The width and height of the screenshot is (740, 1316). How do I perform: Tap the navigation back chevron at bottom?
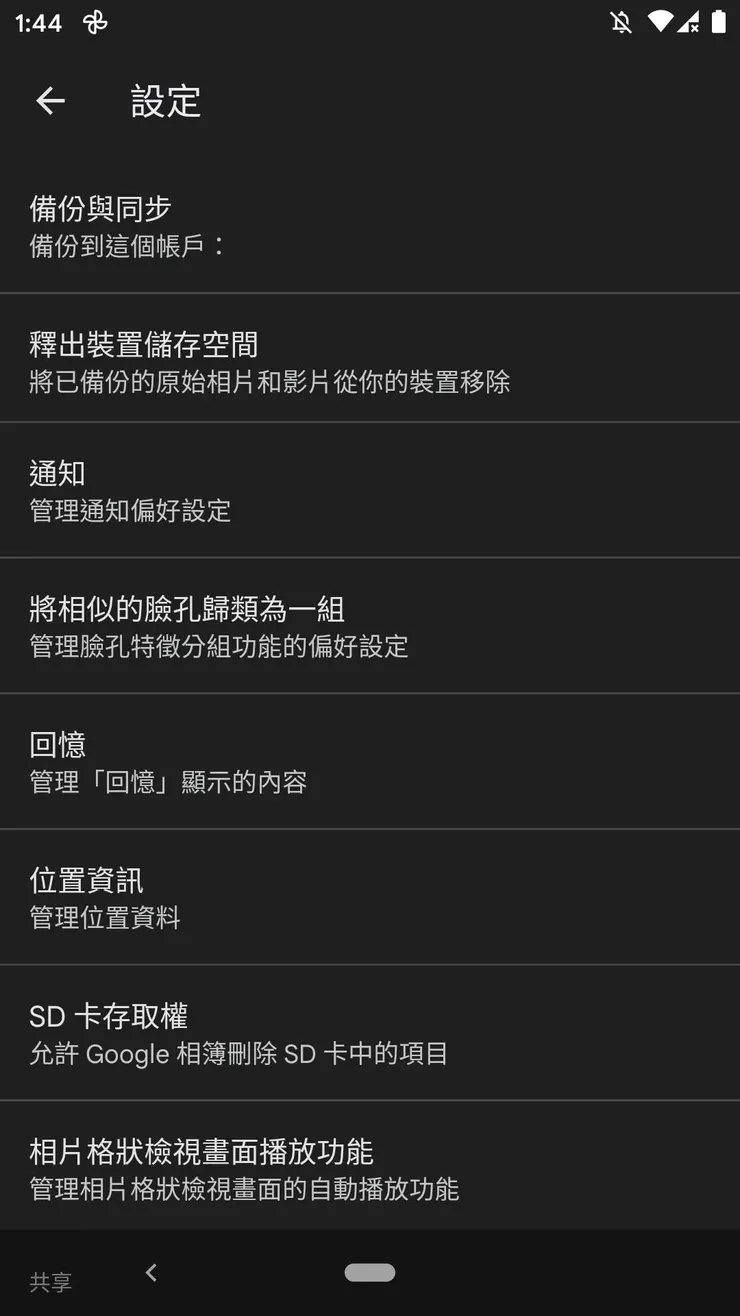tap(150, 1272)
